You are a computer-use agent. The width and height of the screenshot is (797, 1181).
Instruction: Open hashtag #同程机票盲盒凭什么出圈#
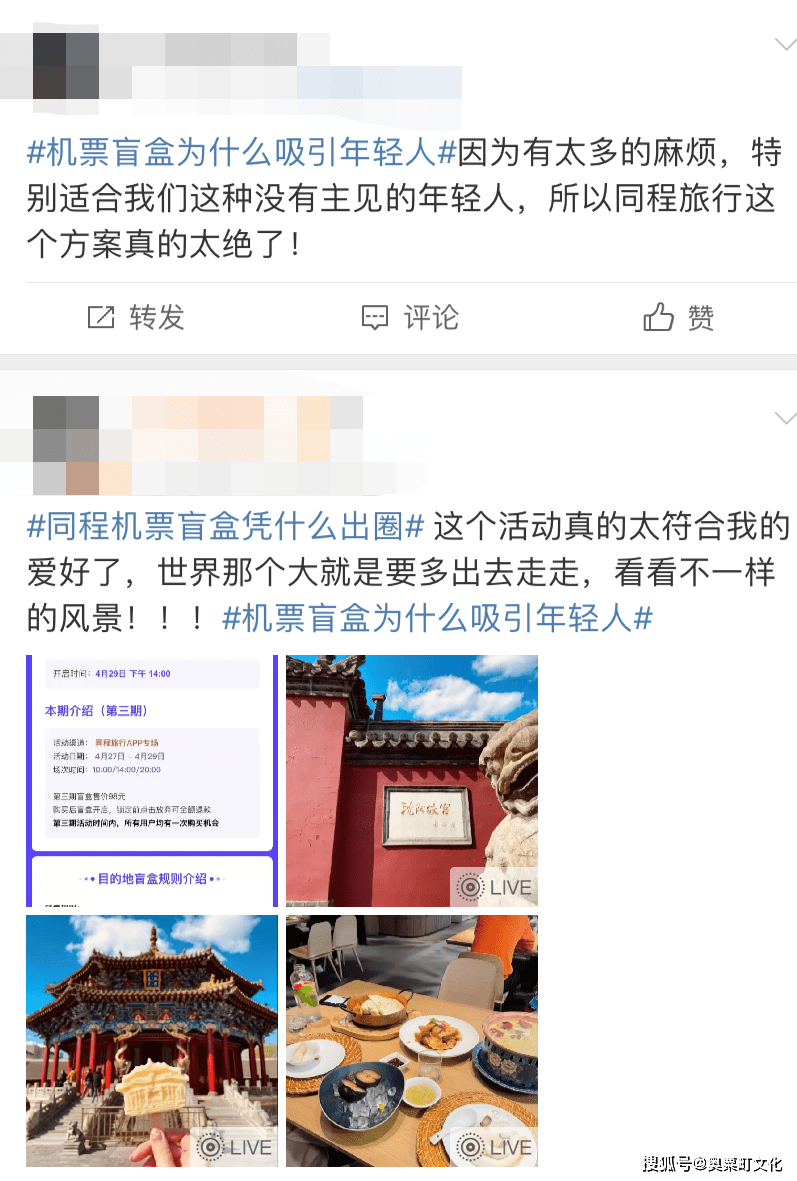point(226,525)
